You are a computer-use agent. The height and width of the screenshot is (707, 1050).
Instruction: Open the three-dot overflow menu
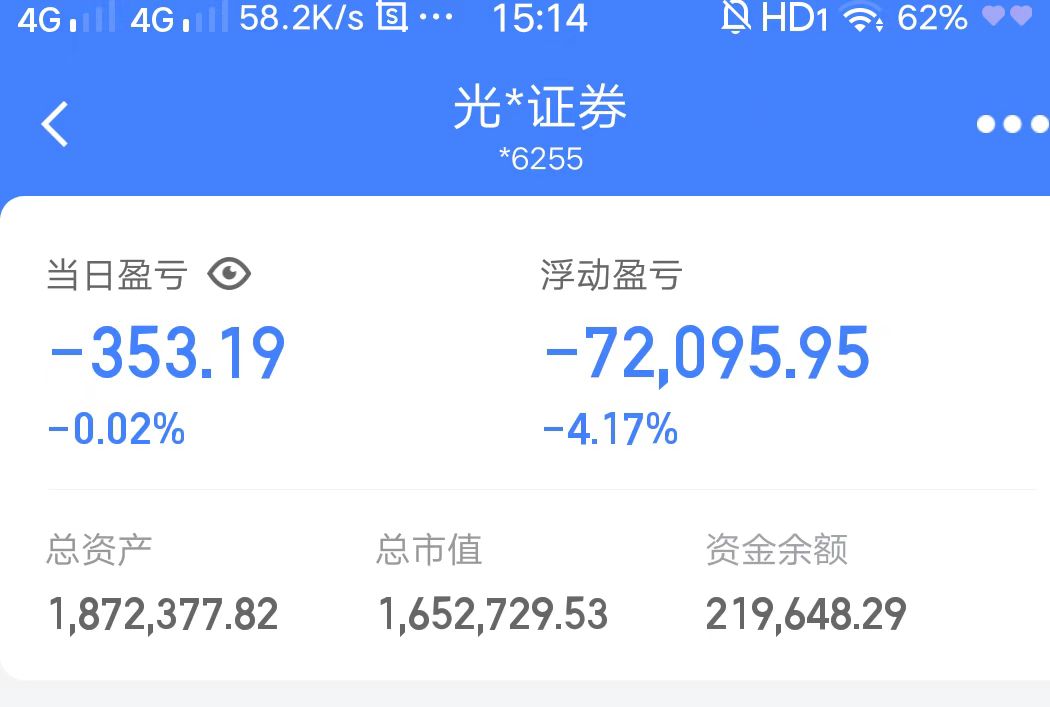click(x=1011, y=124)
